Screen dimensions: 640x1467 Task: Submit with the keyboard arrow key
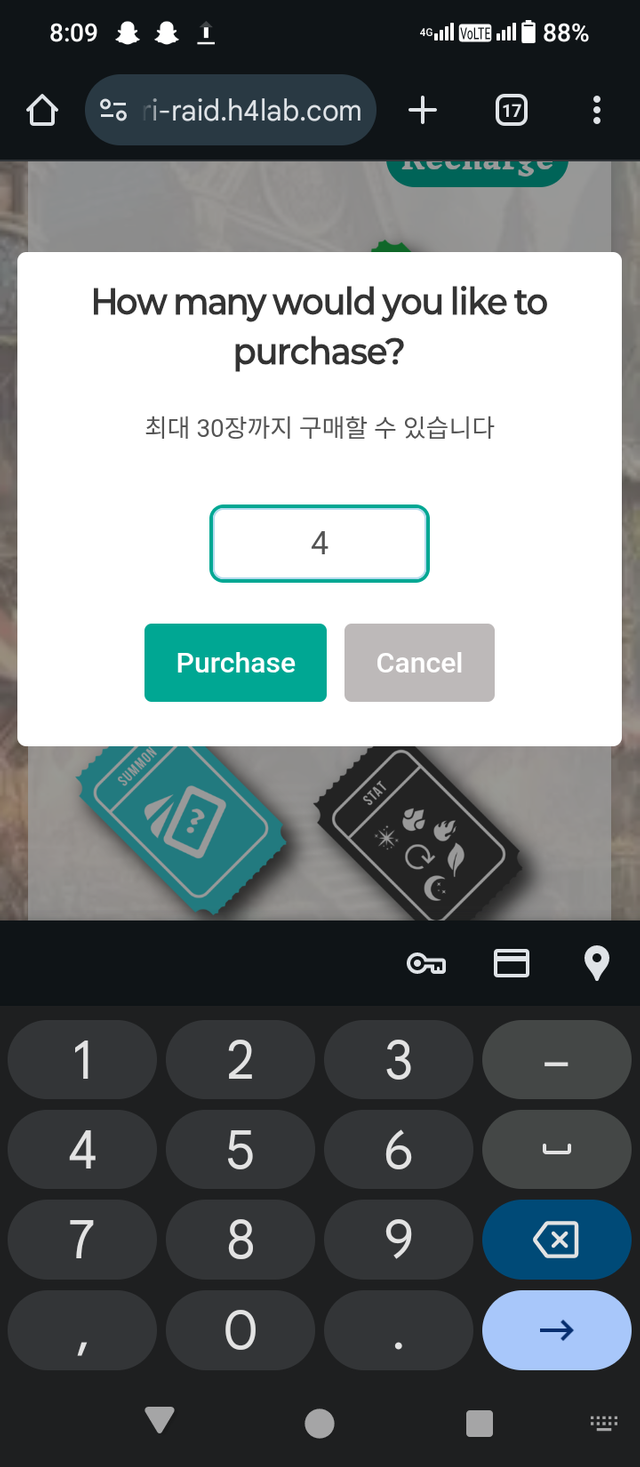(556, 1330)
